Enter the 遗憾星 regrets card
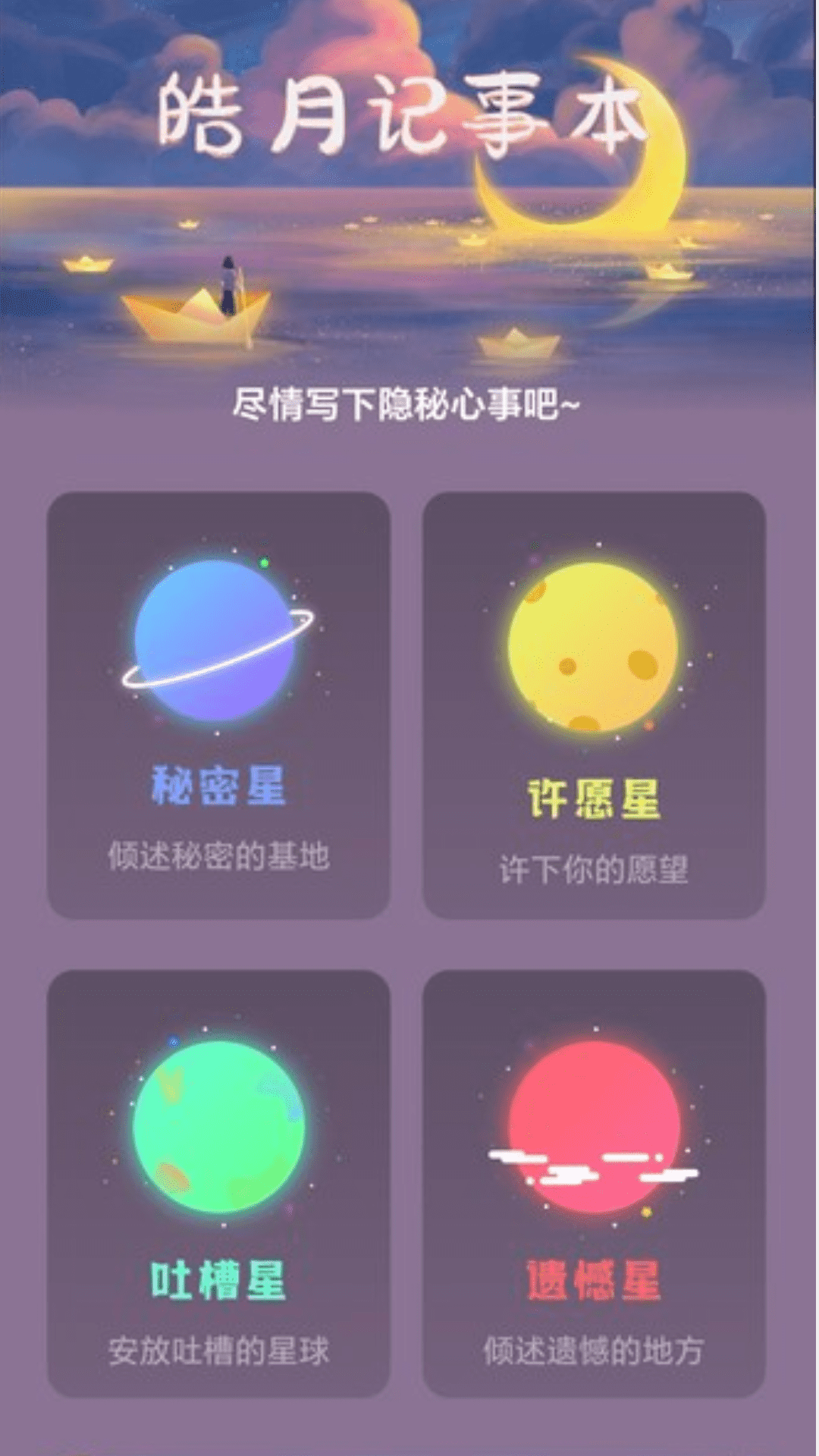This screenshot has height=1456, width=819. click(x=594, y=1183)
